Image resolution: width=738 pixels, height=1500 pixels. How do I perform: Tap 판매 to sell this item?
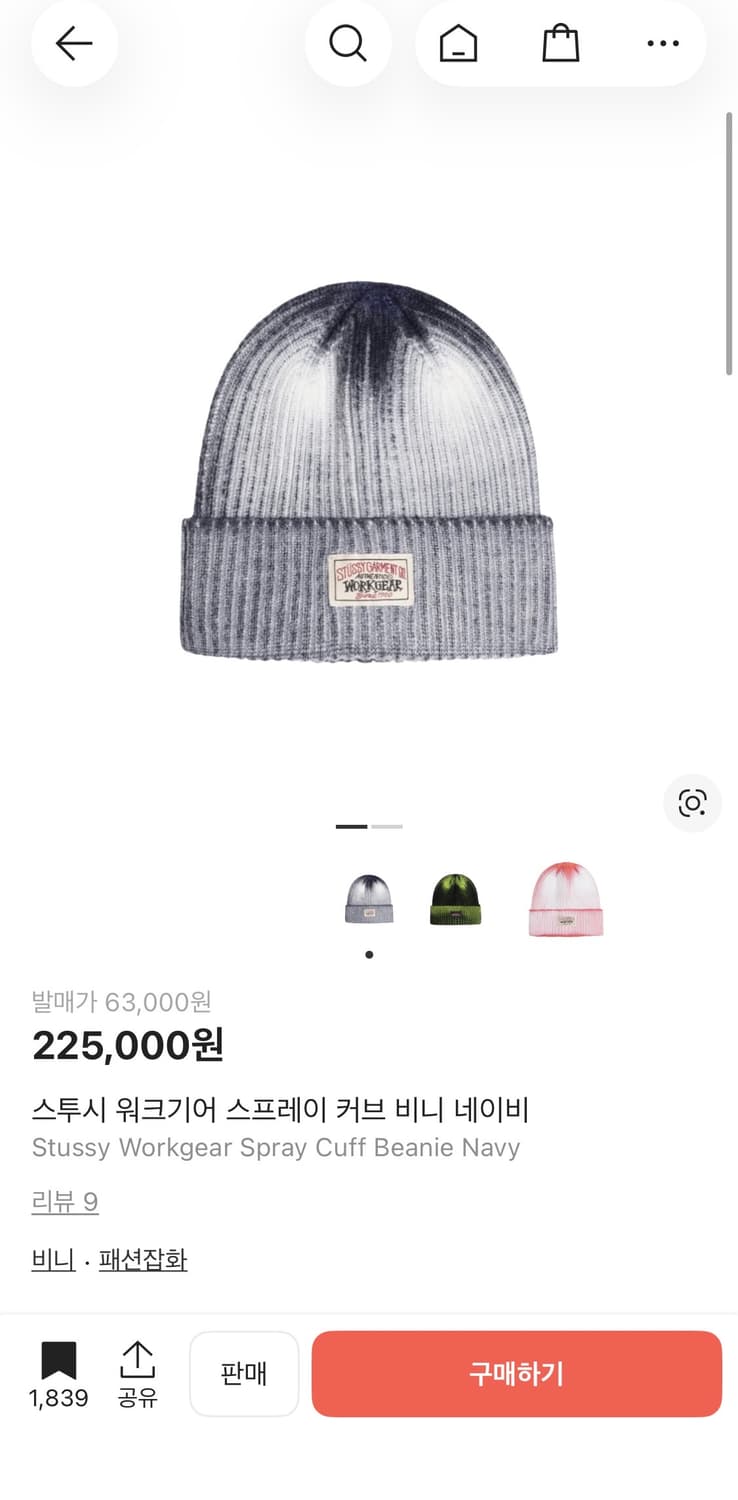click(x=244, y=1374)
